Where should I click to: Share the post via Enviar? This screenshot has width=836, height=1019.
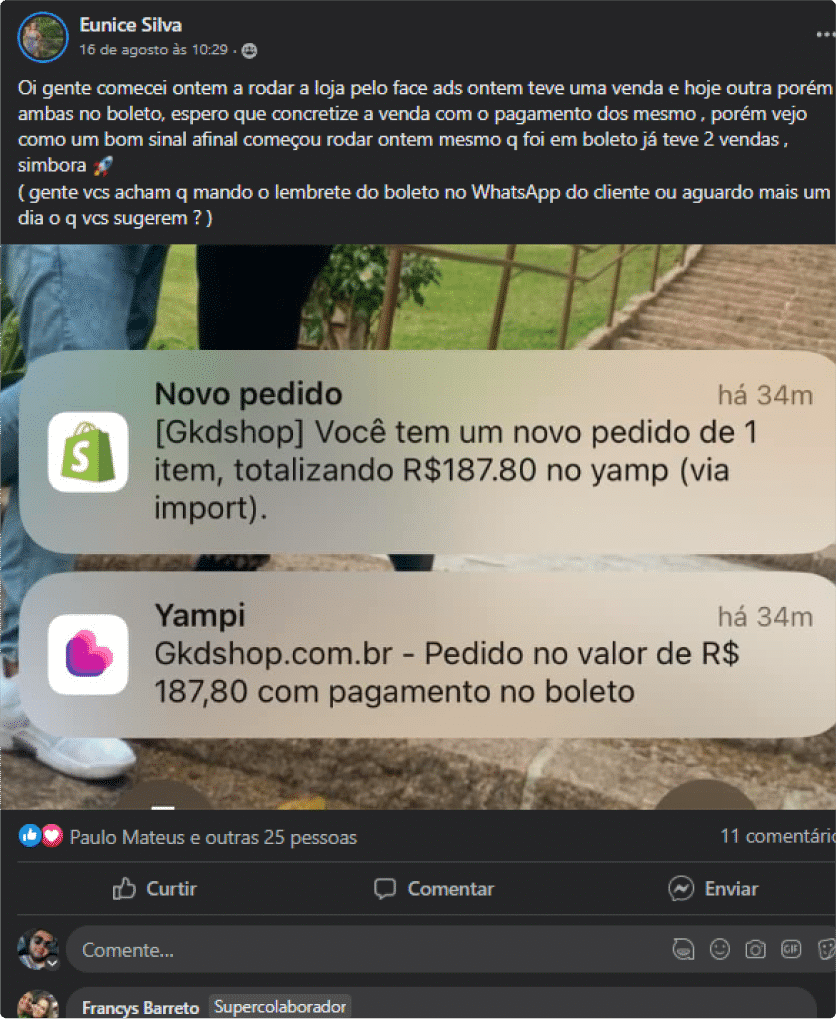tap(713, 888)
